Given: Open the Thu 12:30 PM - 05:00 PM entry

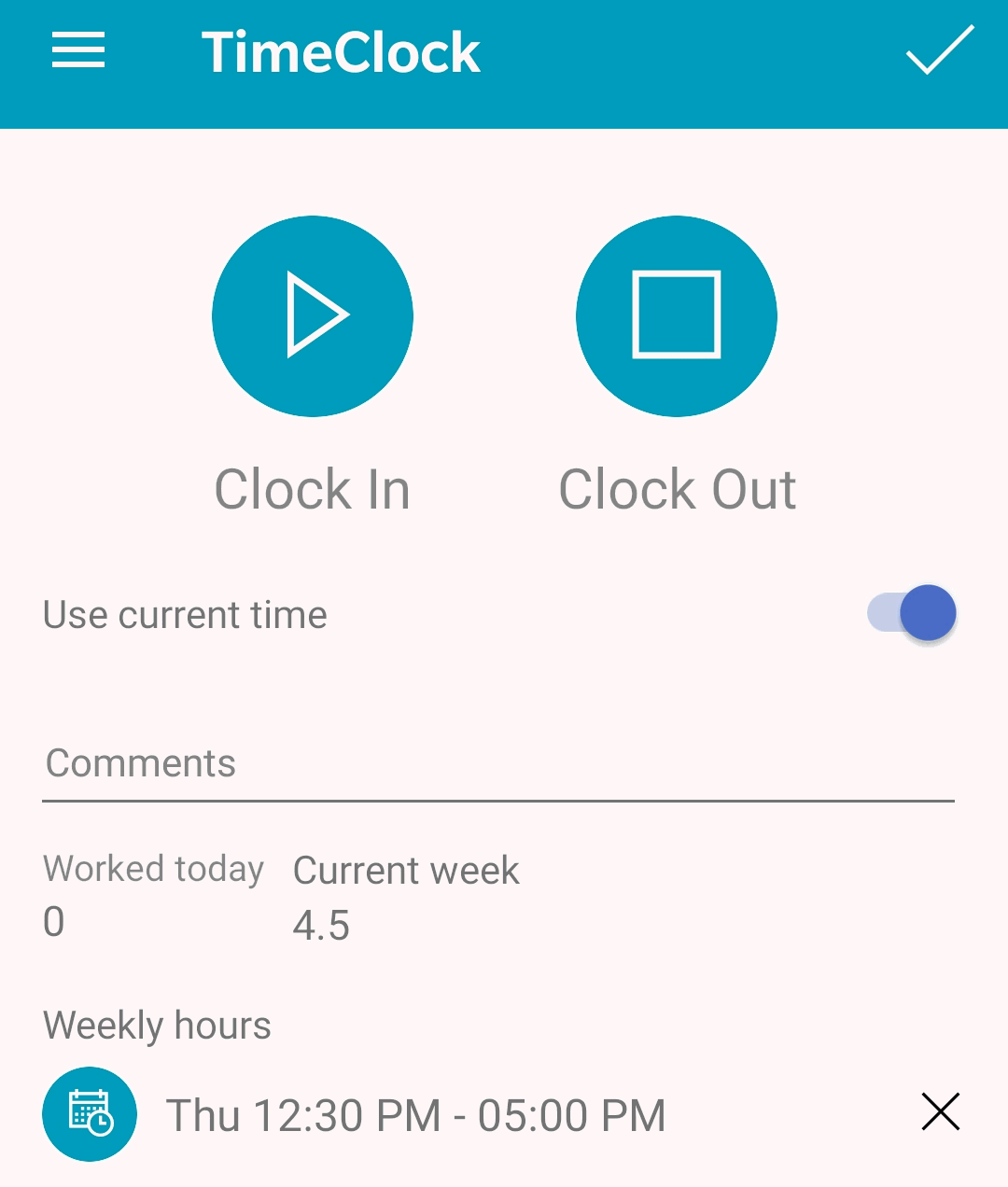Looking at the screenshot, I should [415, 1115].
